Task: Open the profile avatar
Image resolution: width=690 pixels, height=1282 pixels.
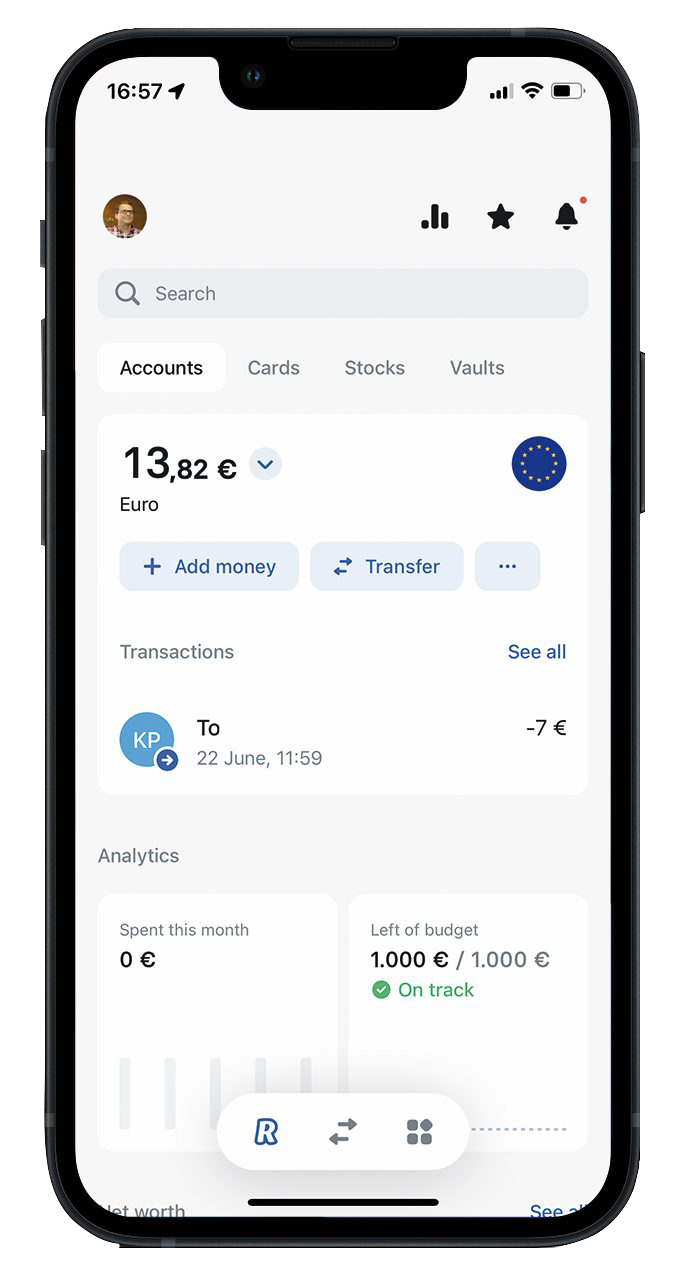Action: [x=125, y=216]
